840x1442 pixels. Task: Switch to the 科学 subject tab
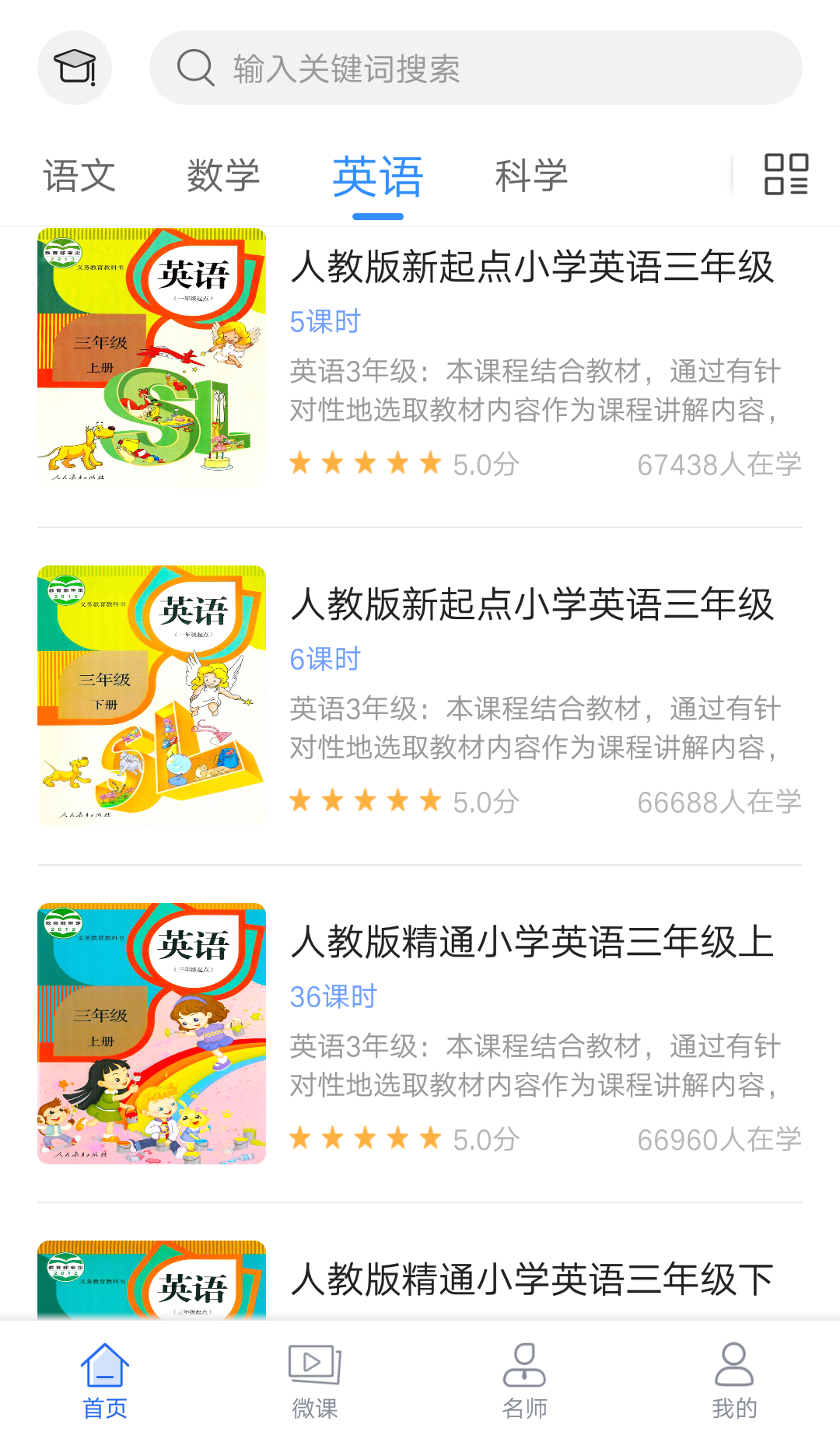click(531, 176)
